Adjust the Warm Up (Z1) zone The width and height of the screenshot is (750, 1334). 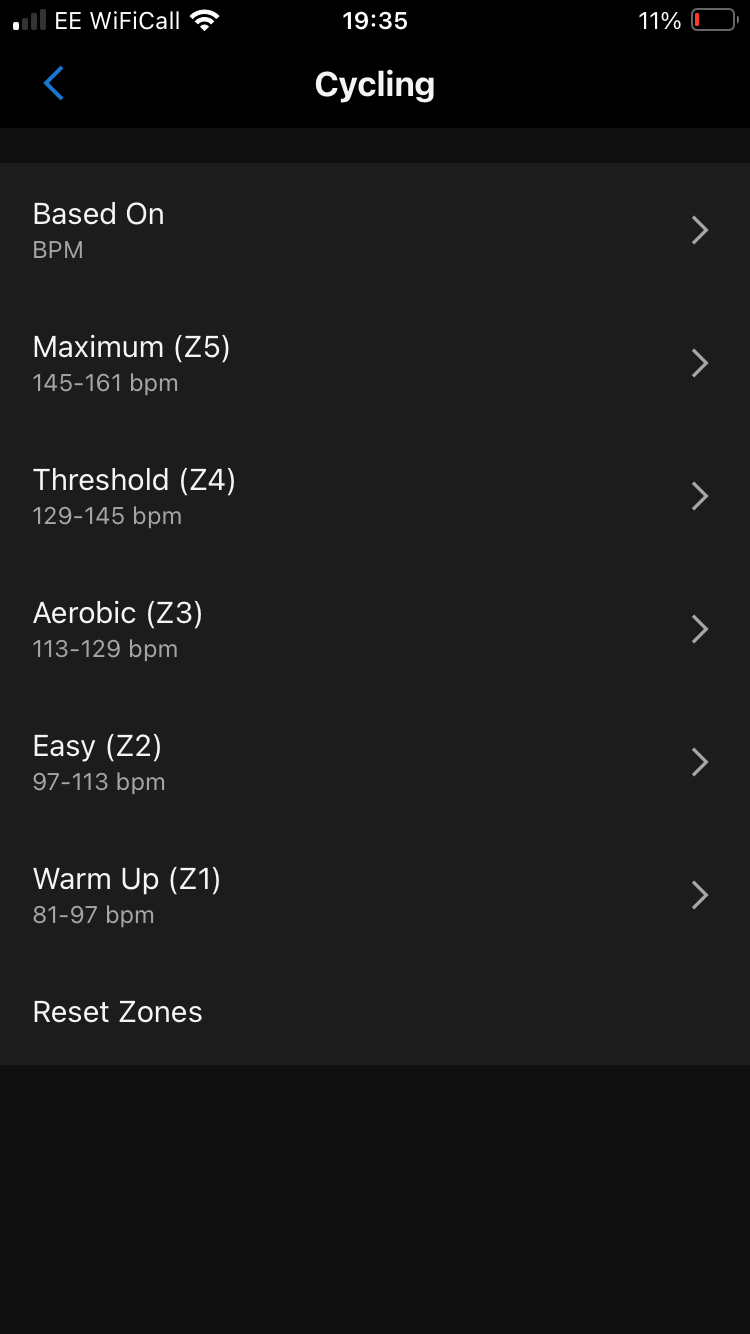click(x=374, y=895)
